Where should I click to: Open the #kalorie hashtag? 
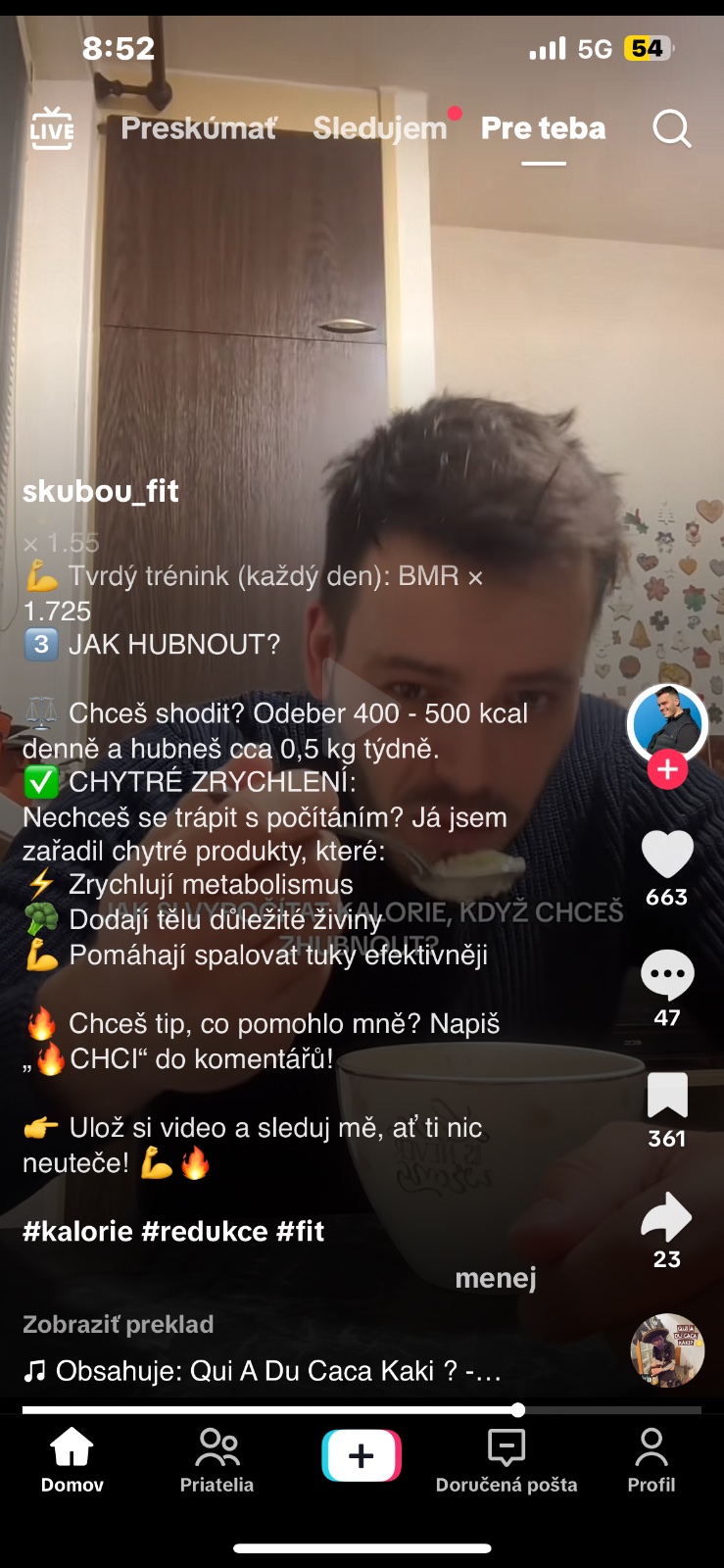point(76,1232)
